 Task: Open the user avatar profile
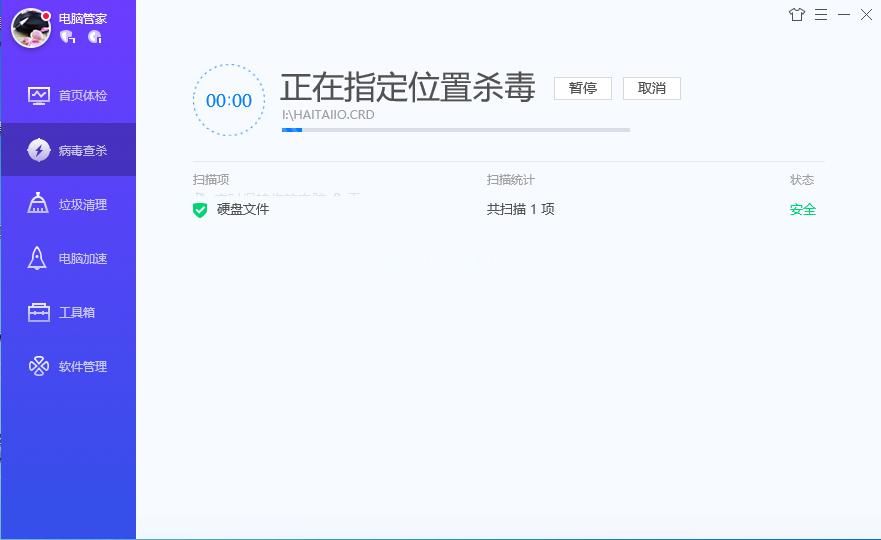point(31,27)
